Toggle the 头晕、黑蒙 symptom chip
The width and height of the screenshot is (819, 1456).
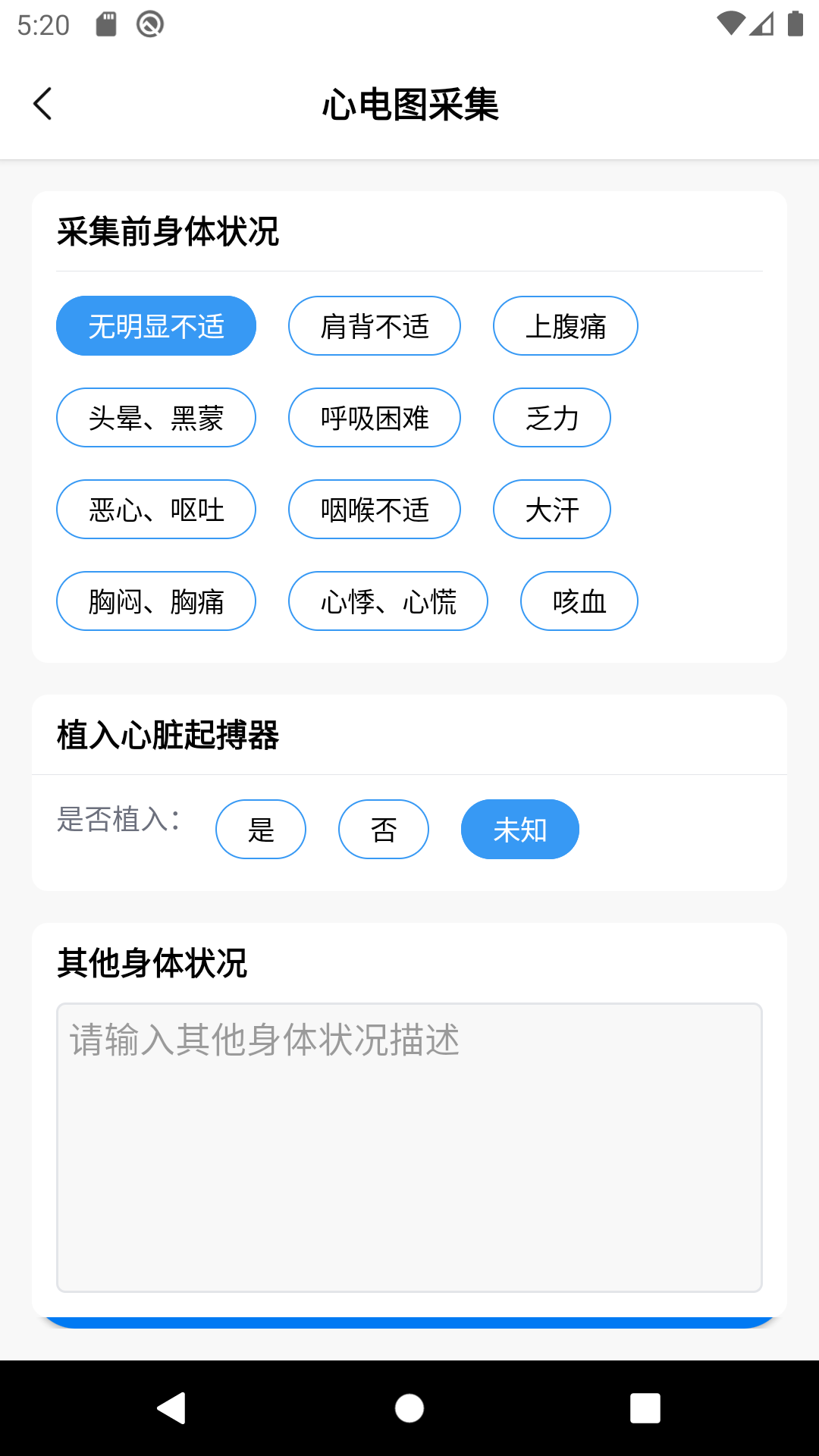point(155,417)
